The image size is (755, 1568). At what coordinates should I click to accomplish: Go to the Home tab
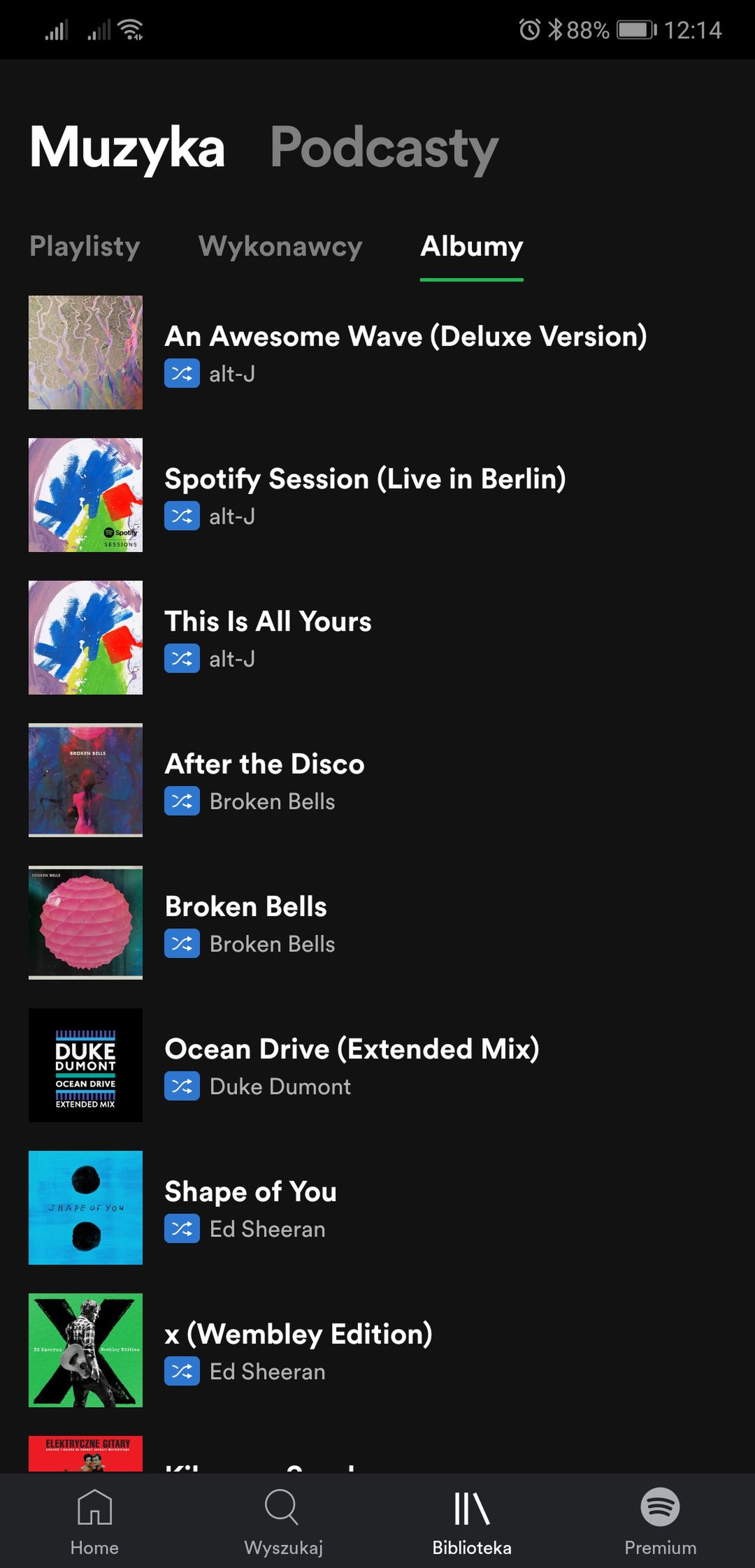coord(94,1521)
